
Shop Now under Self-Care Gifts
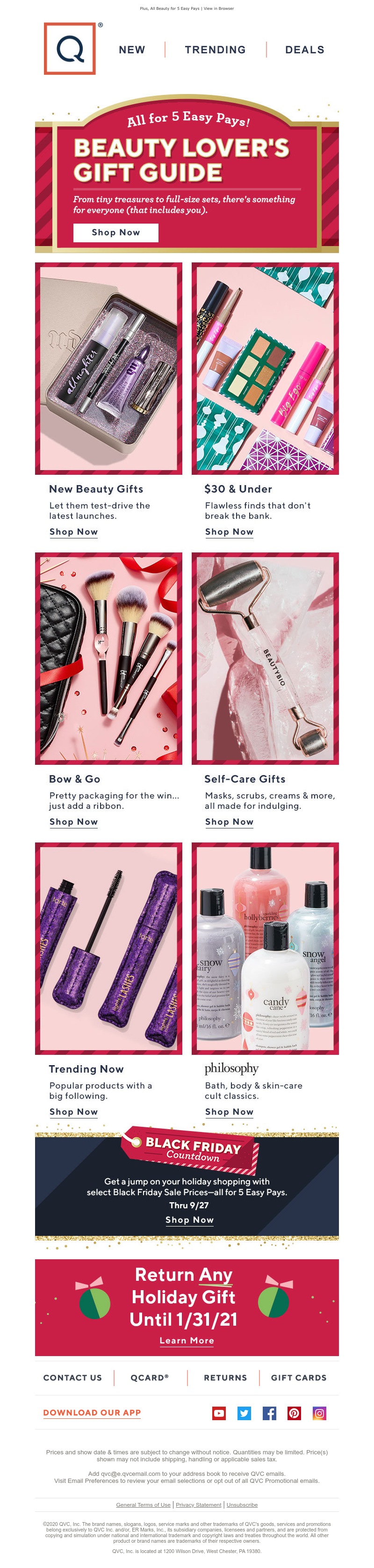click(229, 822)
